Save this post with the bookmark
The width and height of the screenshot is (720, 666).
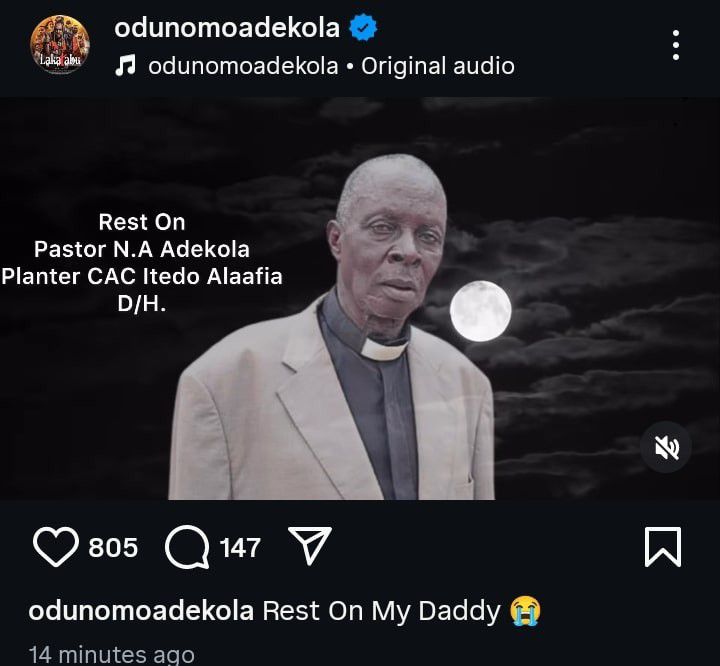pyautogui.click(x=662, y=547)
